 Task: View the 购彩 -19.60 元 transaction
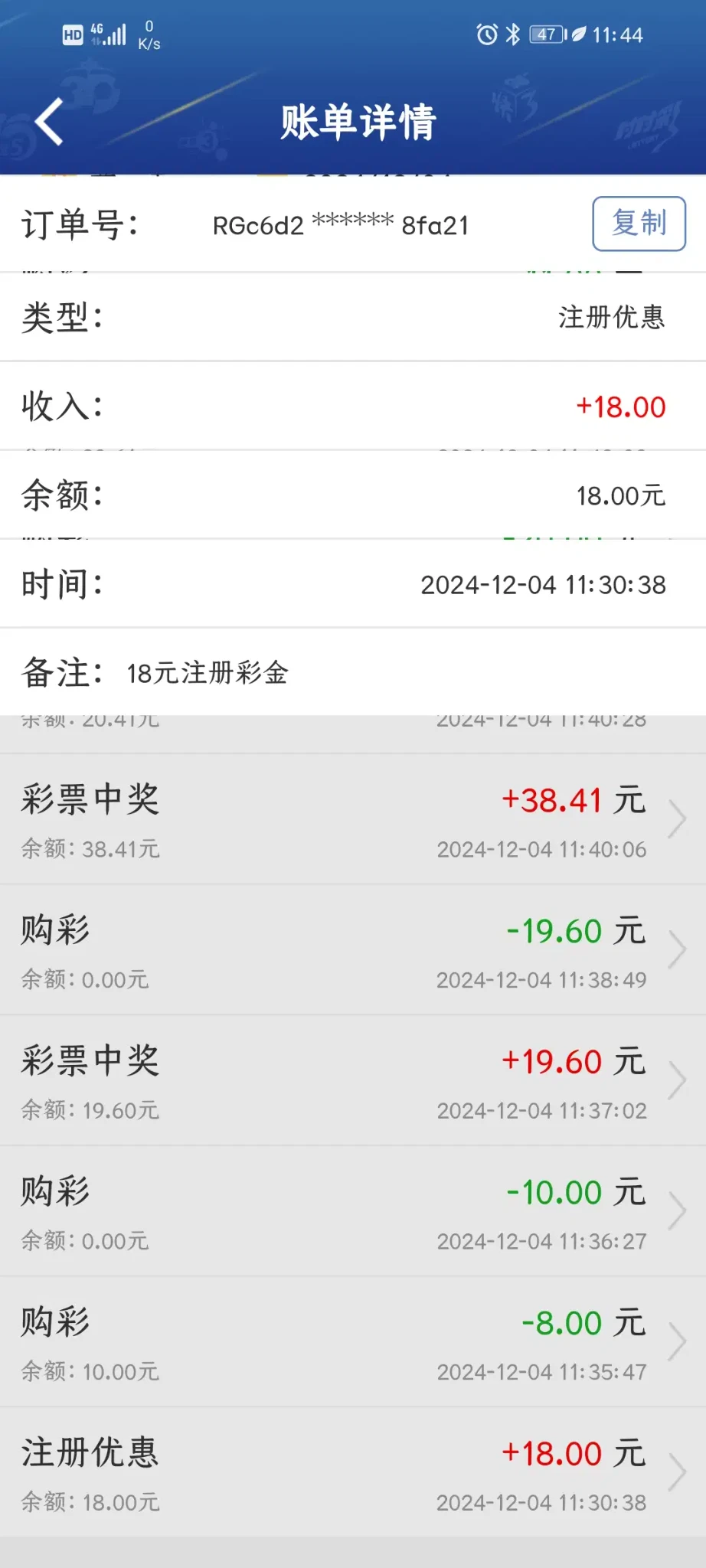(352, 950)
